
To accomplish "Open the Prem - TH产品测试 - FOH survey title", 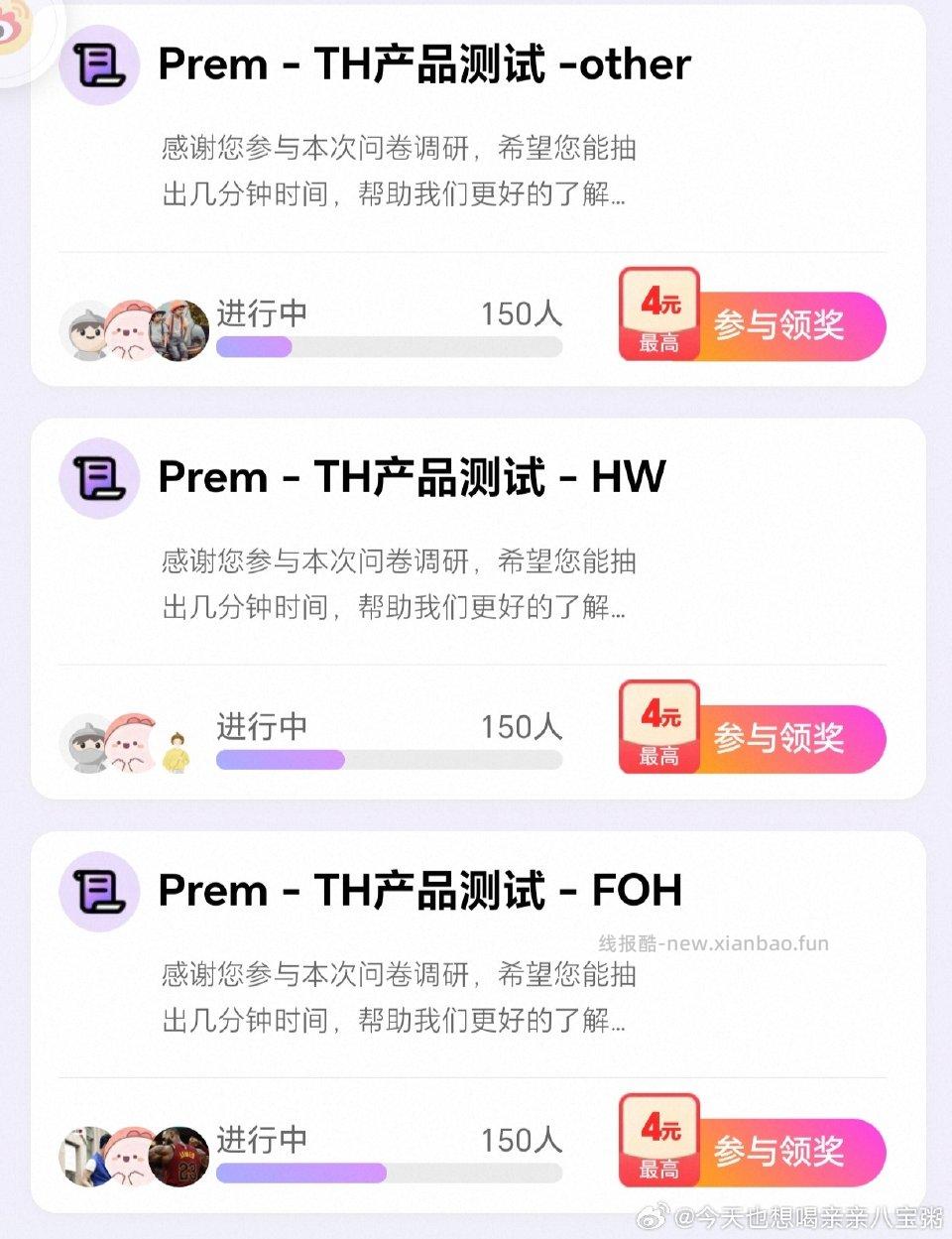I will [x=419, y=891].
